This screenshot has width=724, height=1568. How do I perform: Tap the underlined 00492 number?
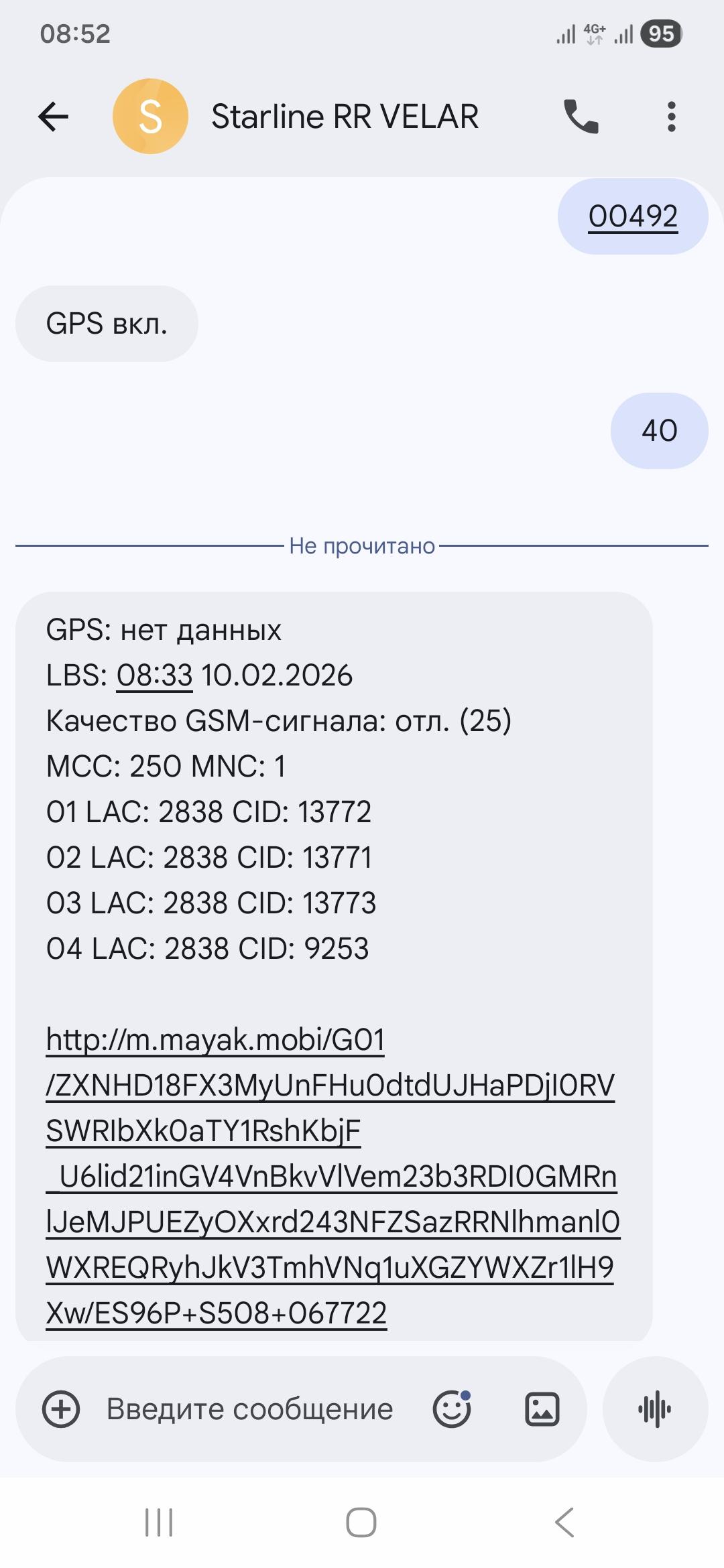coord(633,216)
